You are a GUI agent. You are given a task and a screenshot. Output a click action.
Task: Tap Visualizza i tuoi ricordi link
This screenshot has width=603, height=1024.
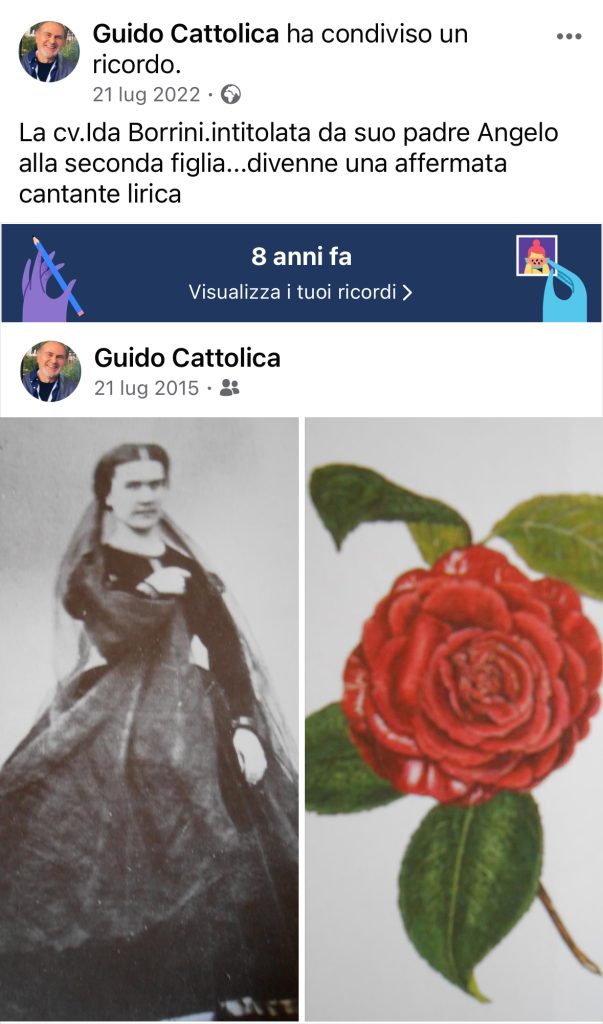click(x=300, y=293)
